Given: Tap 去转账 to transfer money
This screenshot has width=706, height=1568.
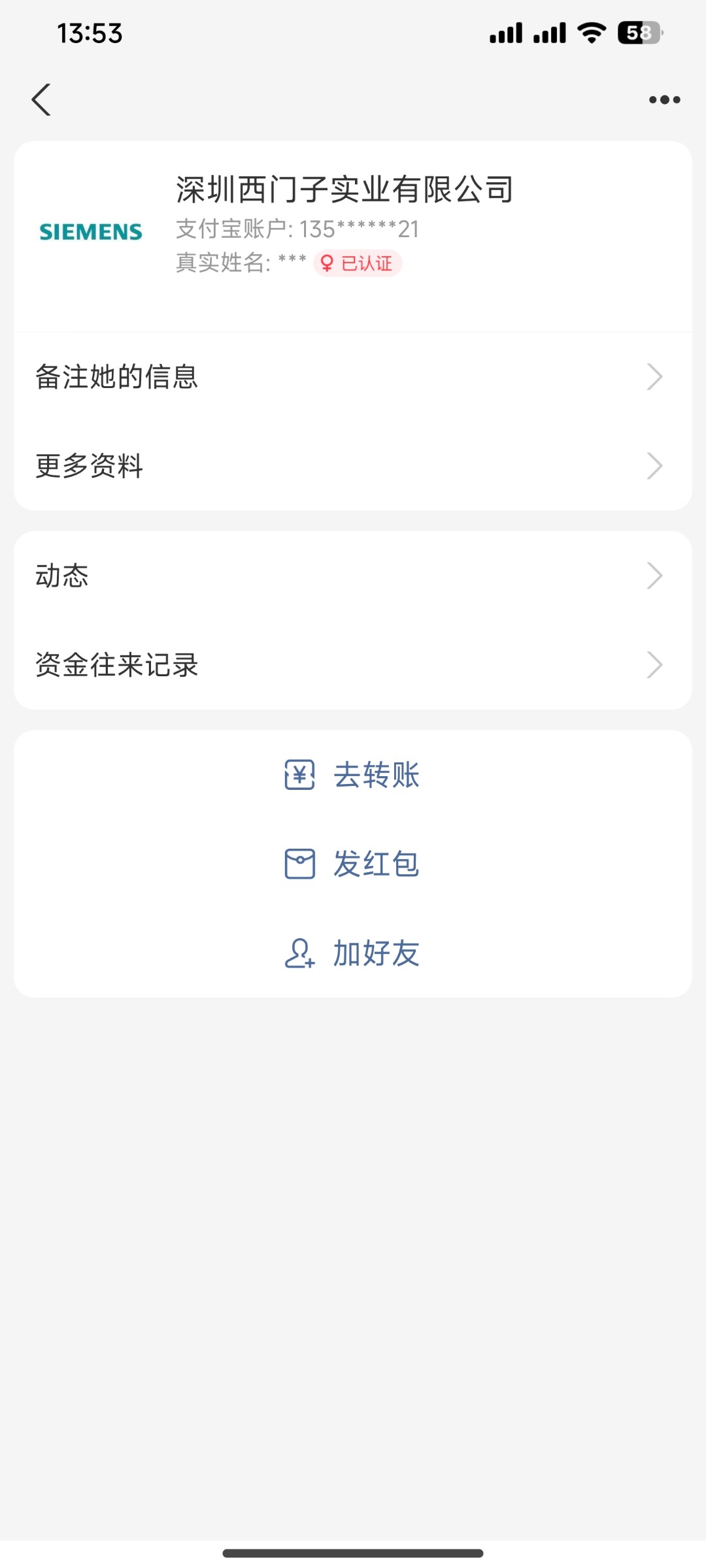Looking at the screenshot, I should [353, 775].
